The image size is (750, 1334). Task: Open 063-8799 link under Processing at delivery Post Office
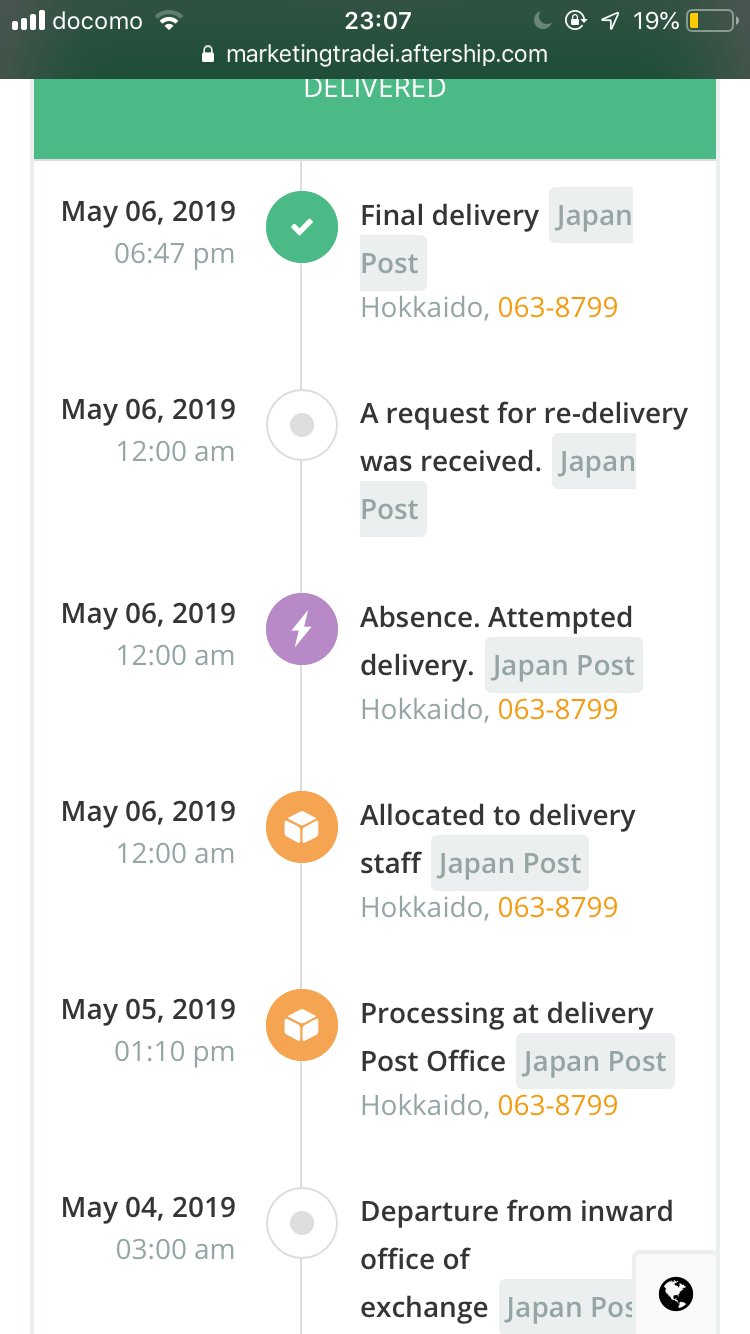coord(558,1105)
